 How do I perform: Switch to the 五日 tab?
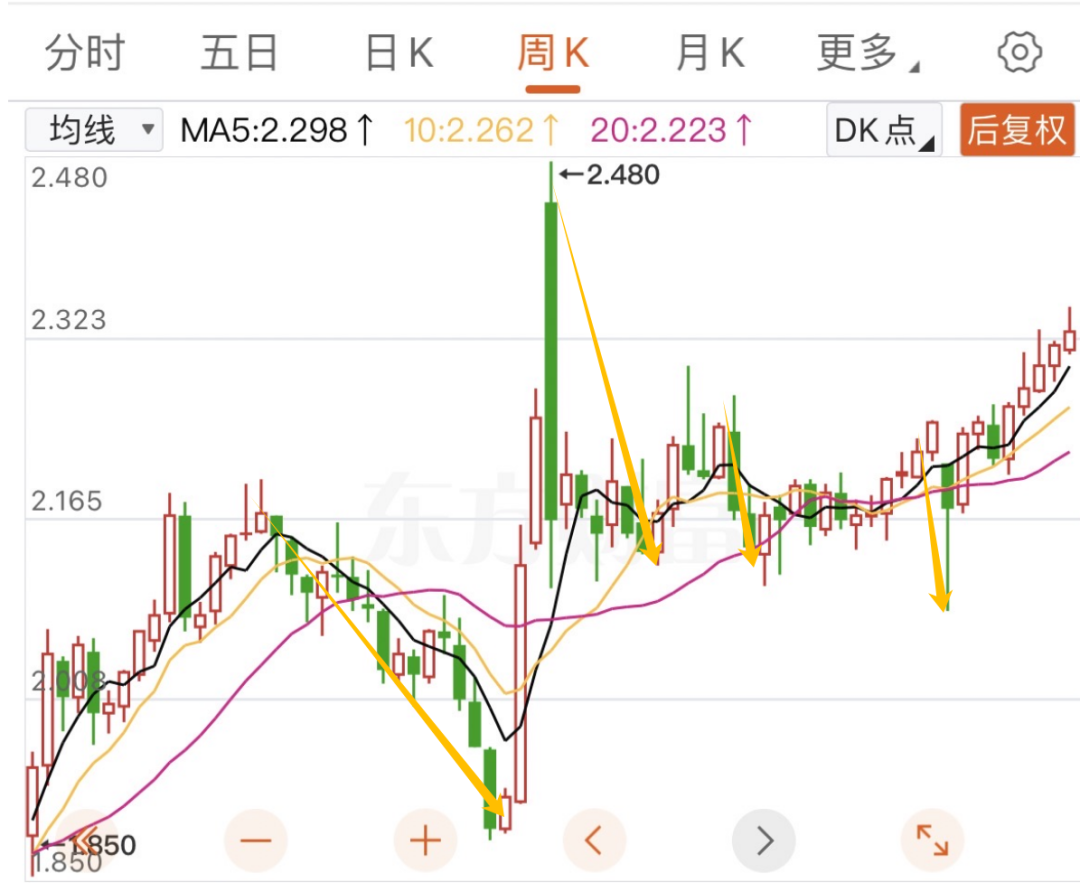click(238, 53)
